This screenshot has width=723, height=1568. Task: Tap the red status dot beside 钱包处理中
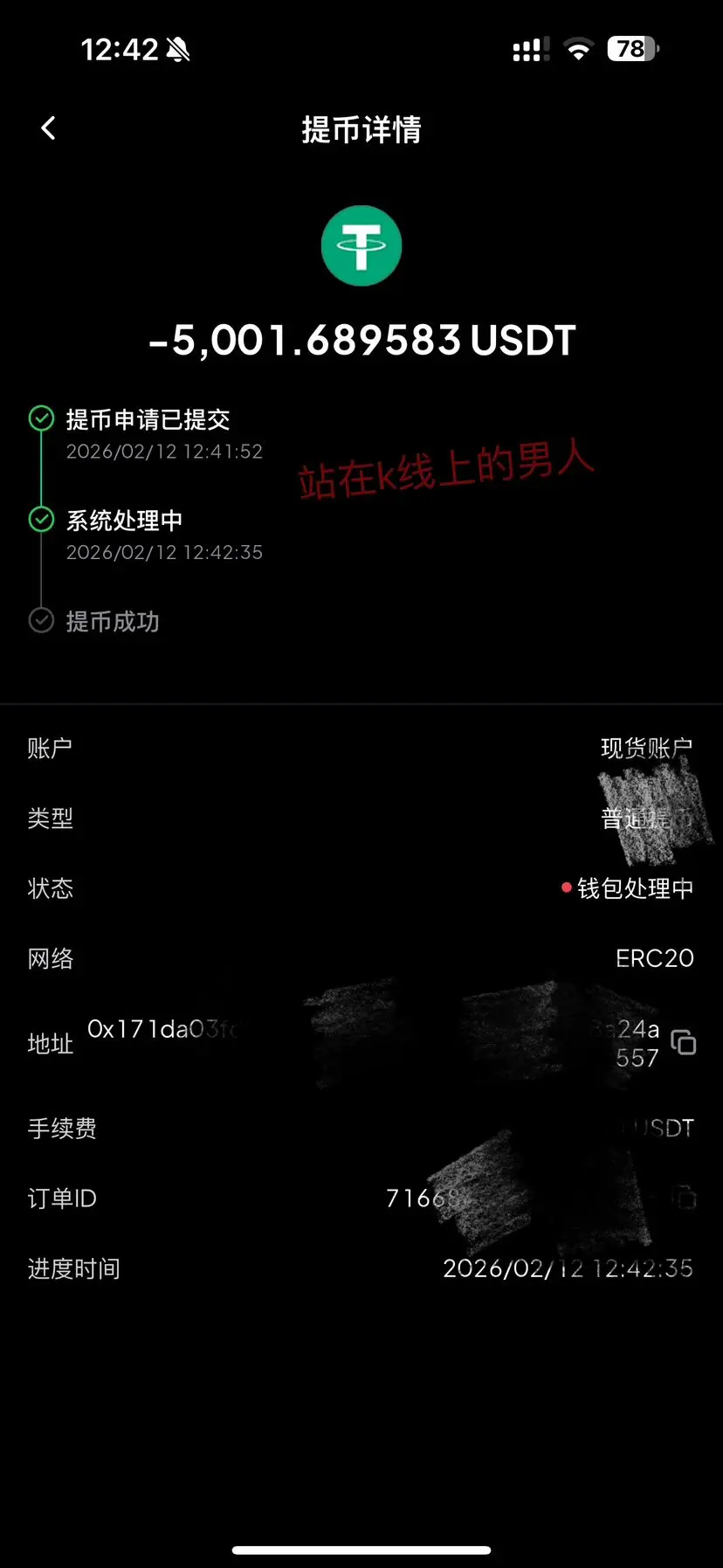coord(565,888)
